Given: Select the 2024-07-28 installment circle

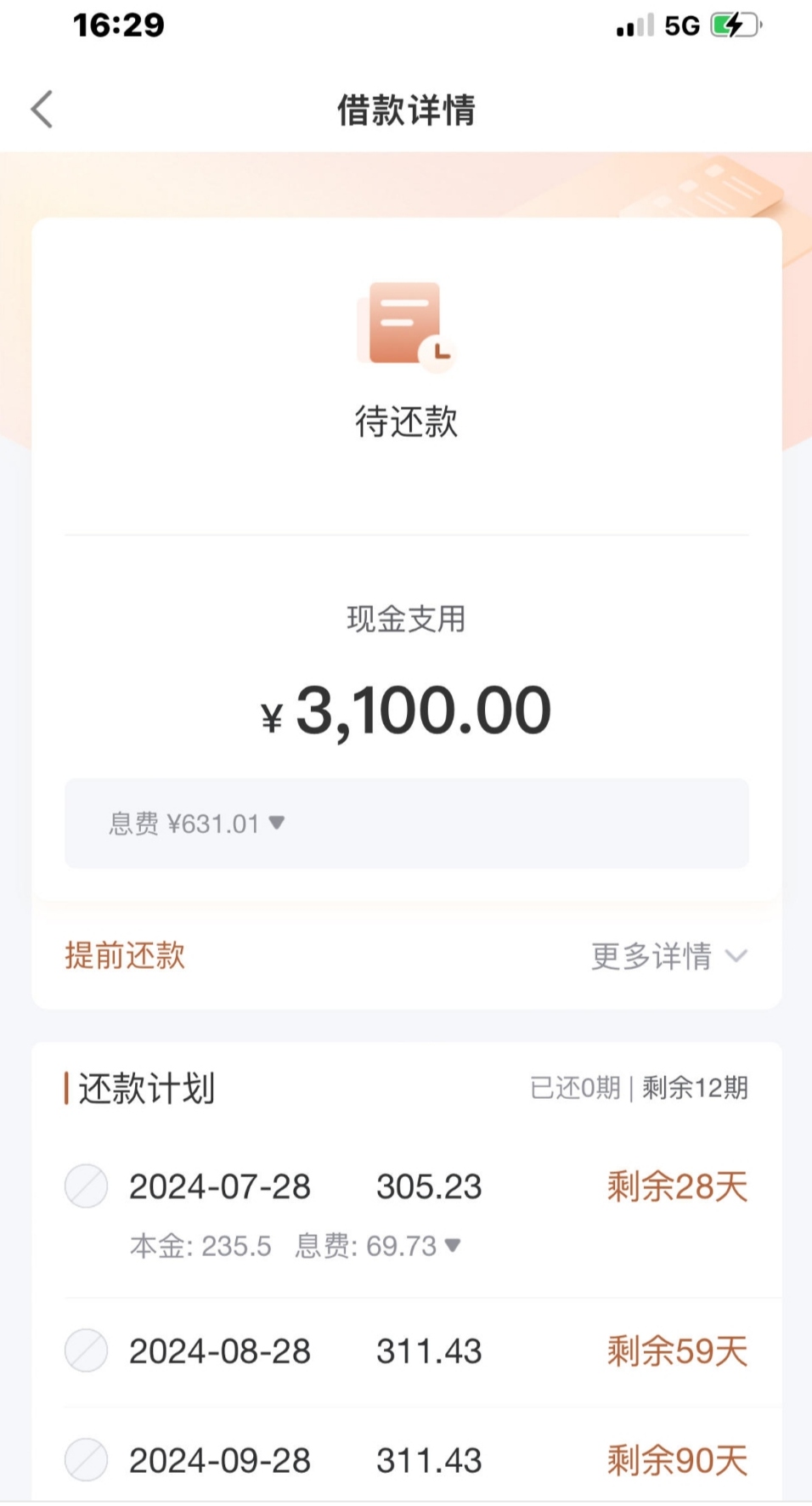Looking at the screenshot, I should 87,1186.
